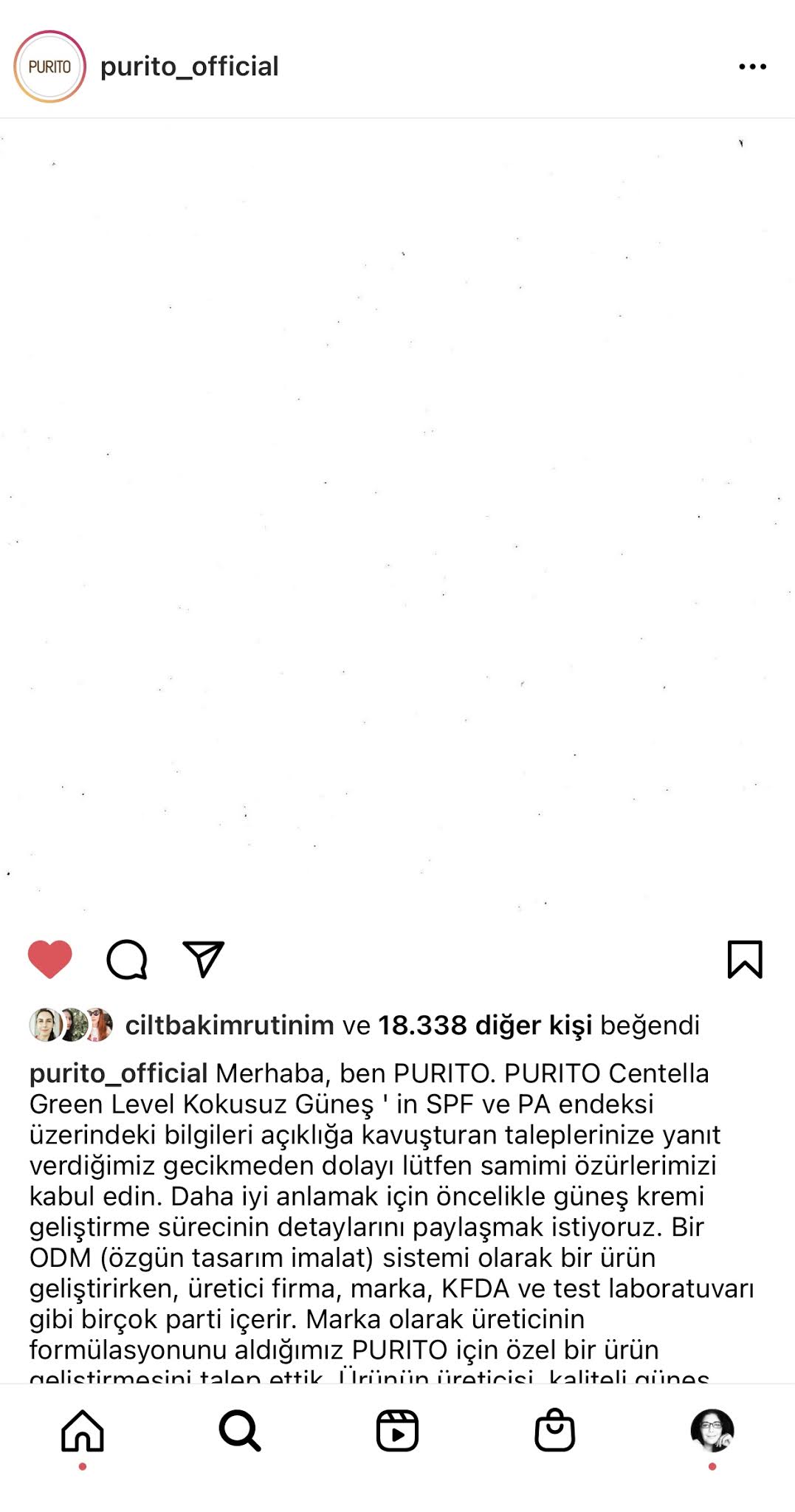Image resolution: width=795 pixels, height=1512 pixels.
Task: Save this post with the bookmark icon
Action: pyautogui.click(x=745, y=959)
